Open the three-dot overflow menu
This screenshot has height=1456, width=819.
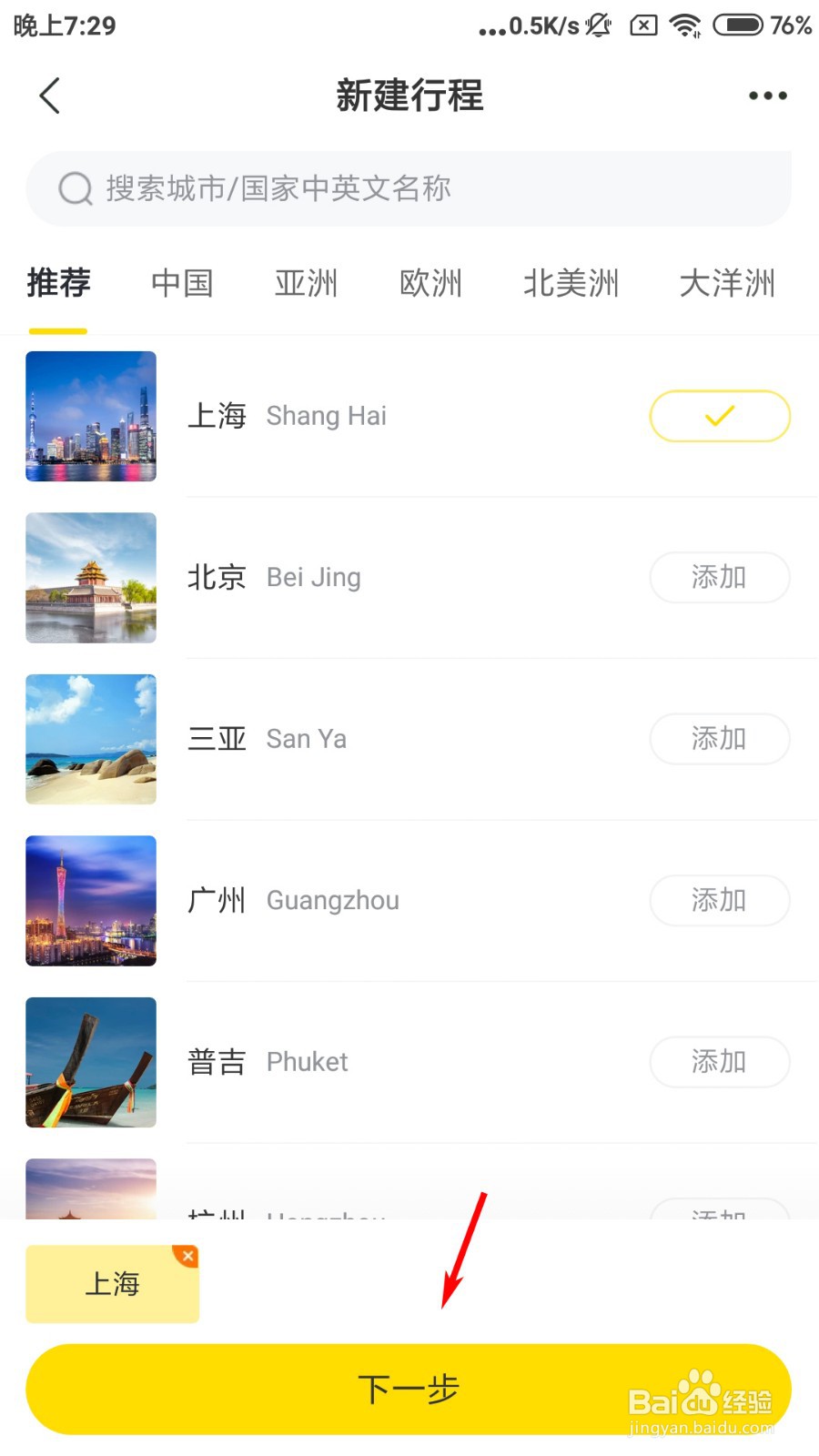pos(767,96)
